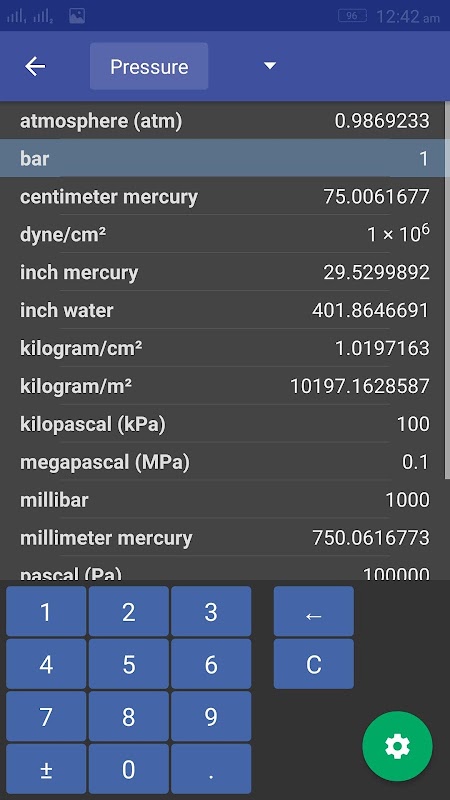Enter digit 0 on the keypad

click(129, 769)
